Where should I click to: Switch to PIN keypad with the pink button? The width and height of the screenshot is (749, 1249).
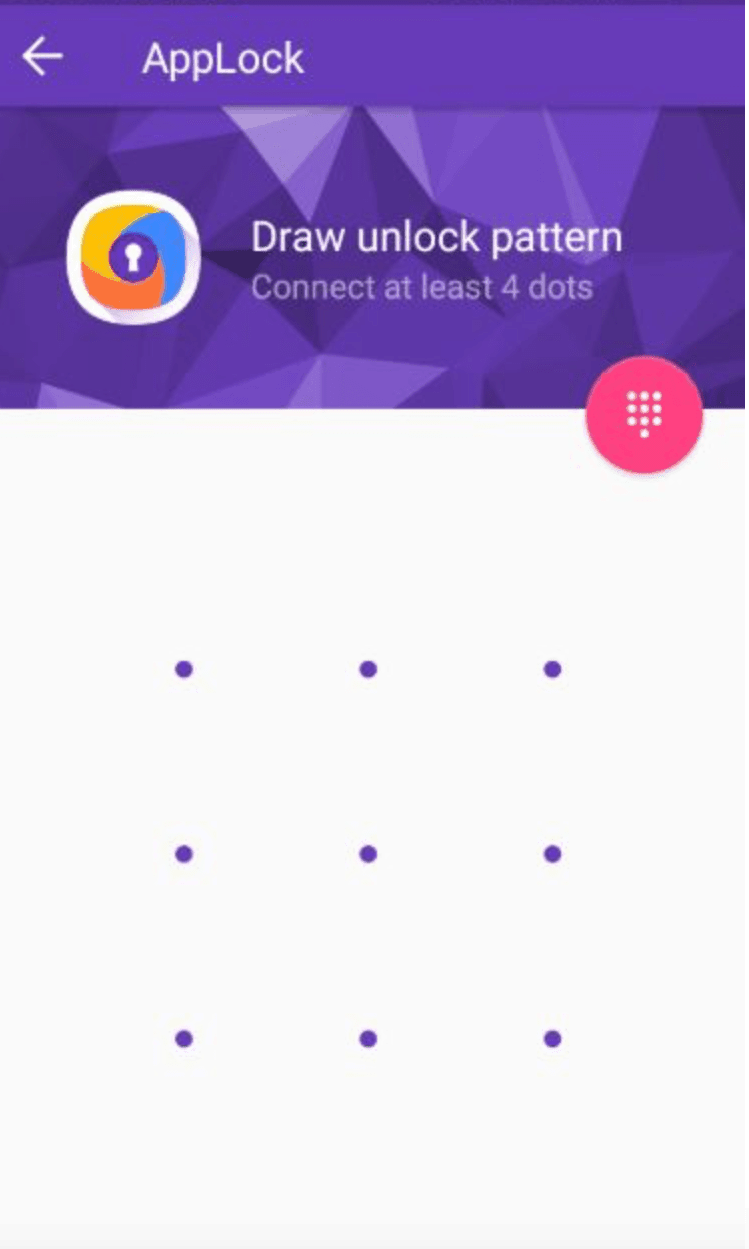pos(644,414)
